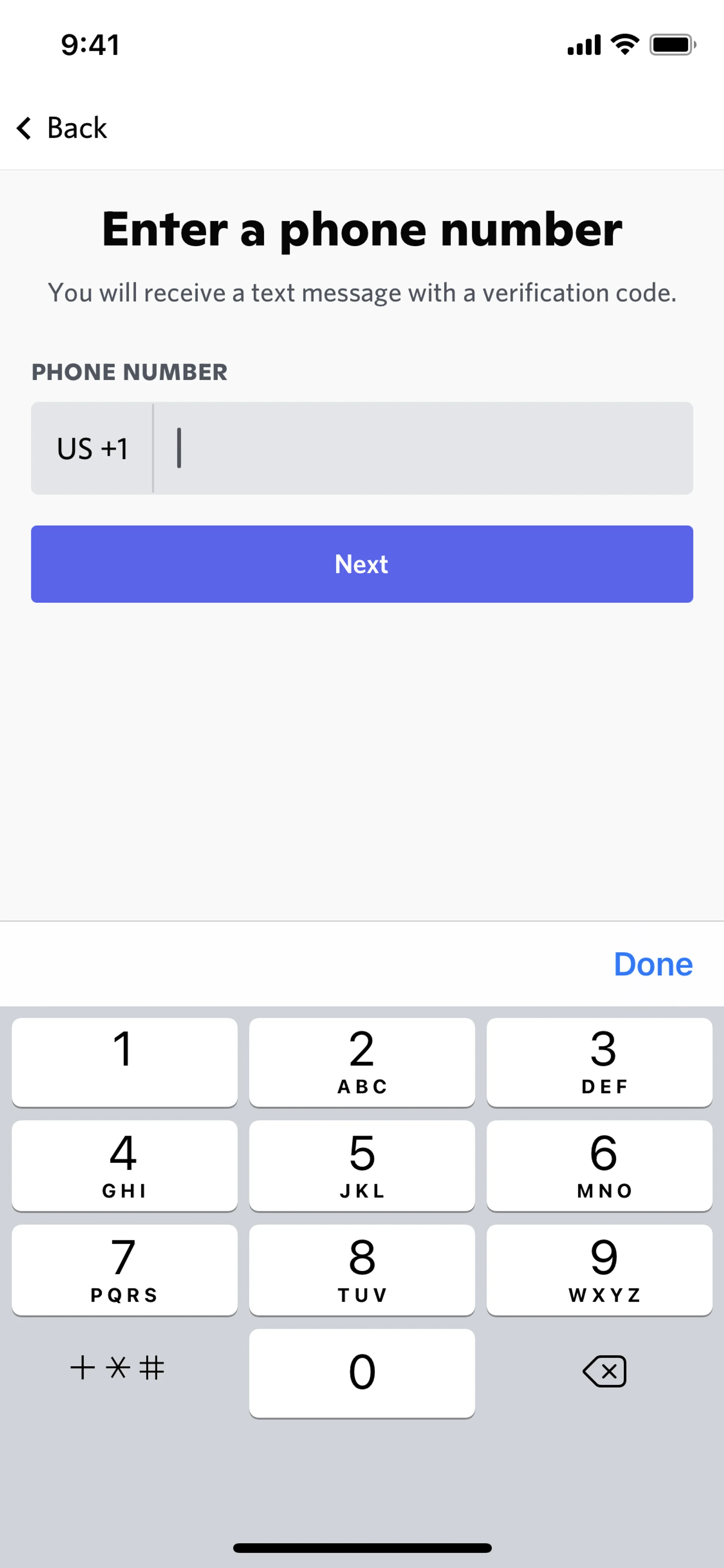
Task: Type 9 on the number pad
Action: point(599,1269)
